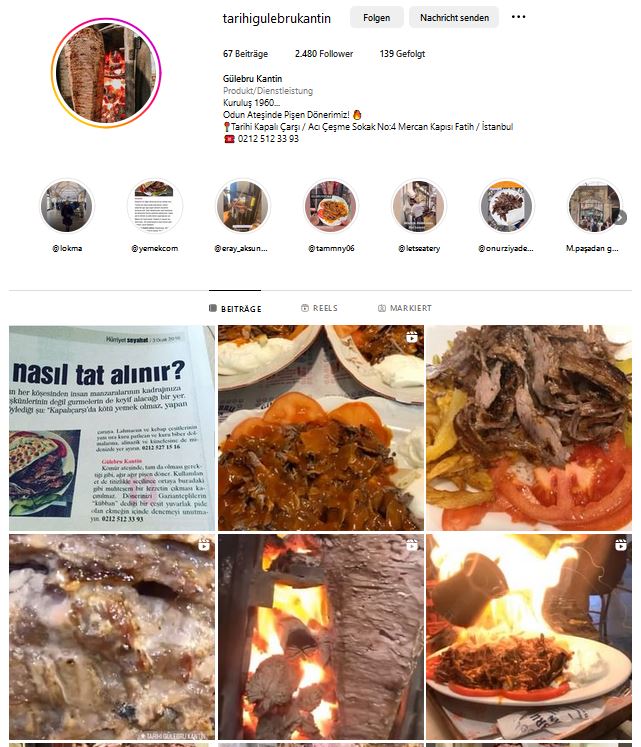Switch to the Markiert tab
This screenshot has width=641, height=747.
(x=405, y=308)
